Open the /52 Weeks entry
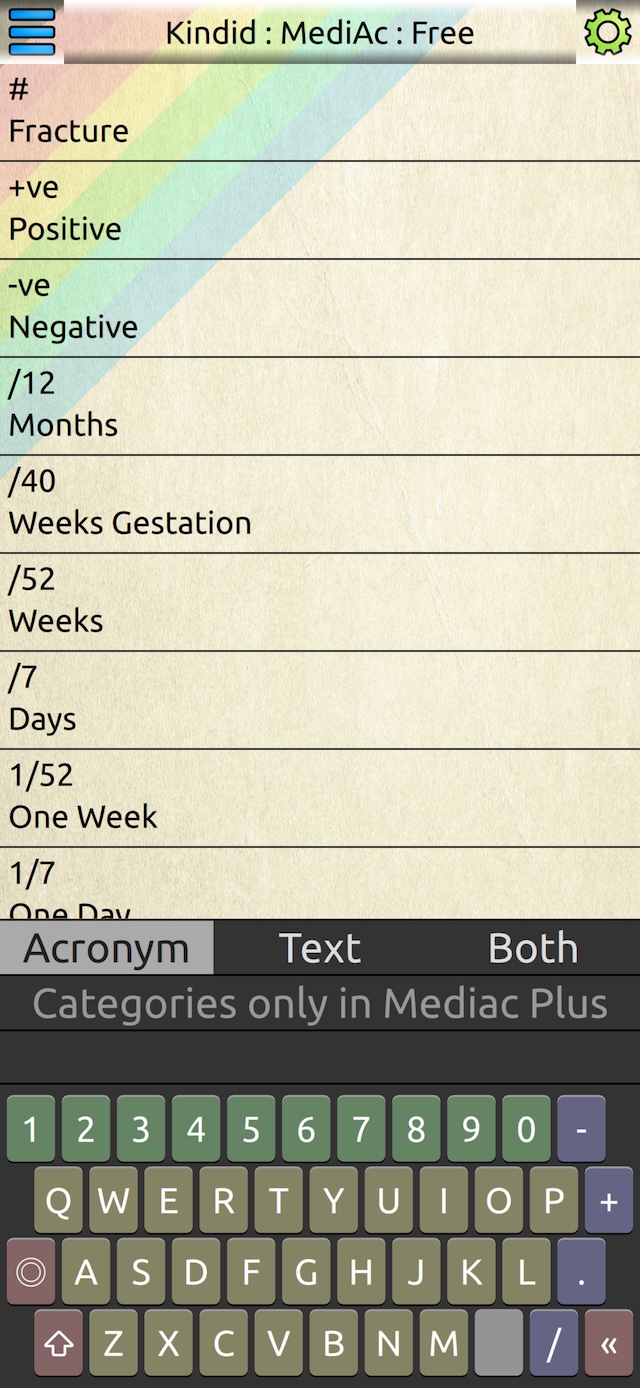This screenshot has width=640, height=1388. pos(320,601)
